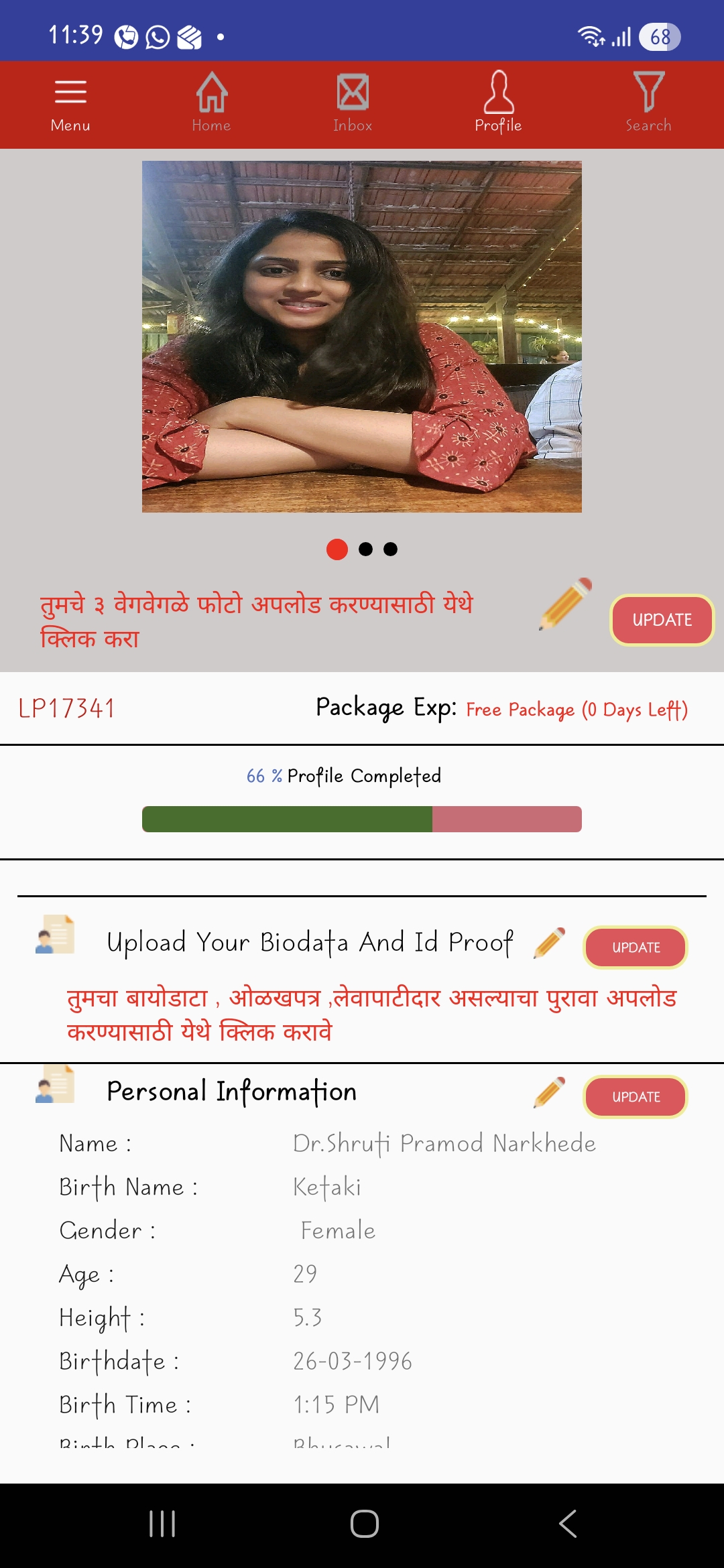
Task: Open the Inbox tab
Action: tap(353, 105)
